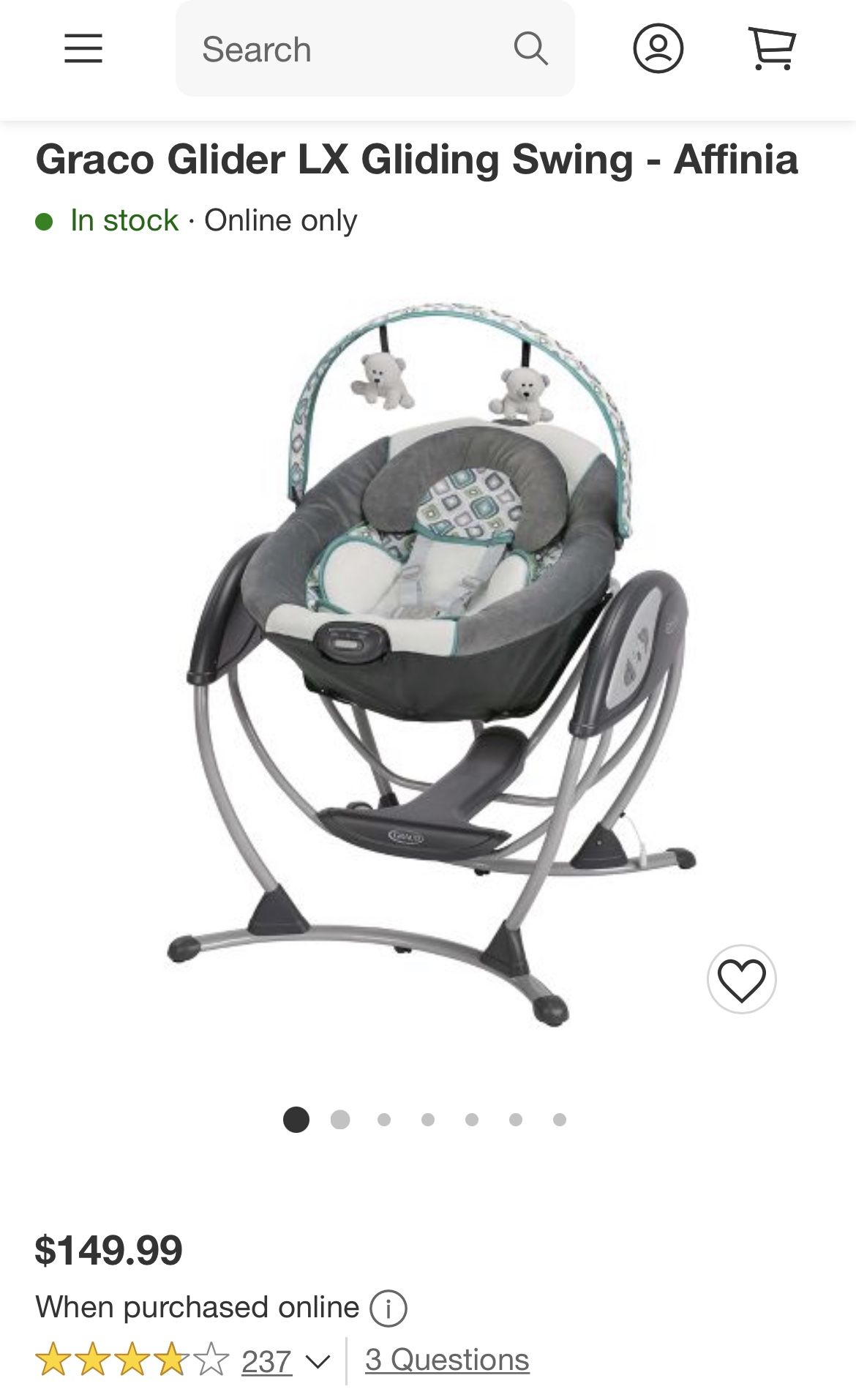Screen dimensions: 856x1400
Task: Open the account profile icon
Action: coord(657,49)
